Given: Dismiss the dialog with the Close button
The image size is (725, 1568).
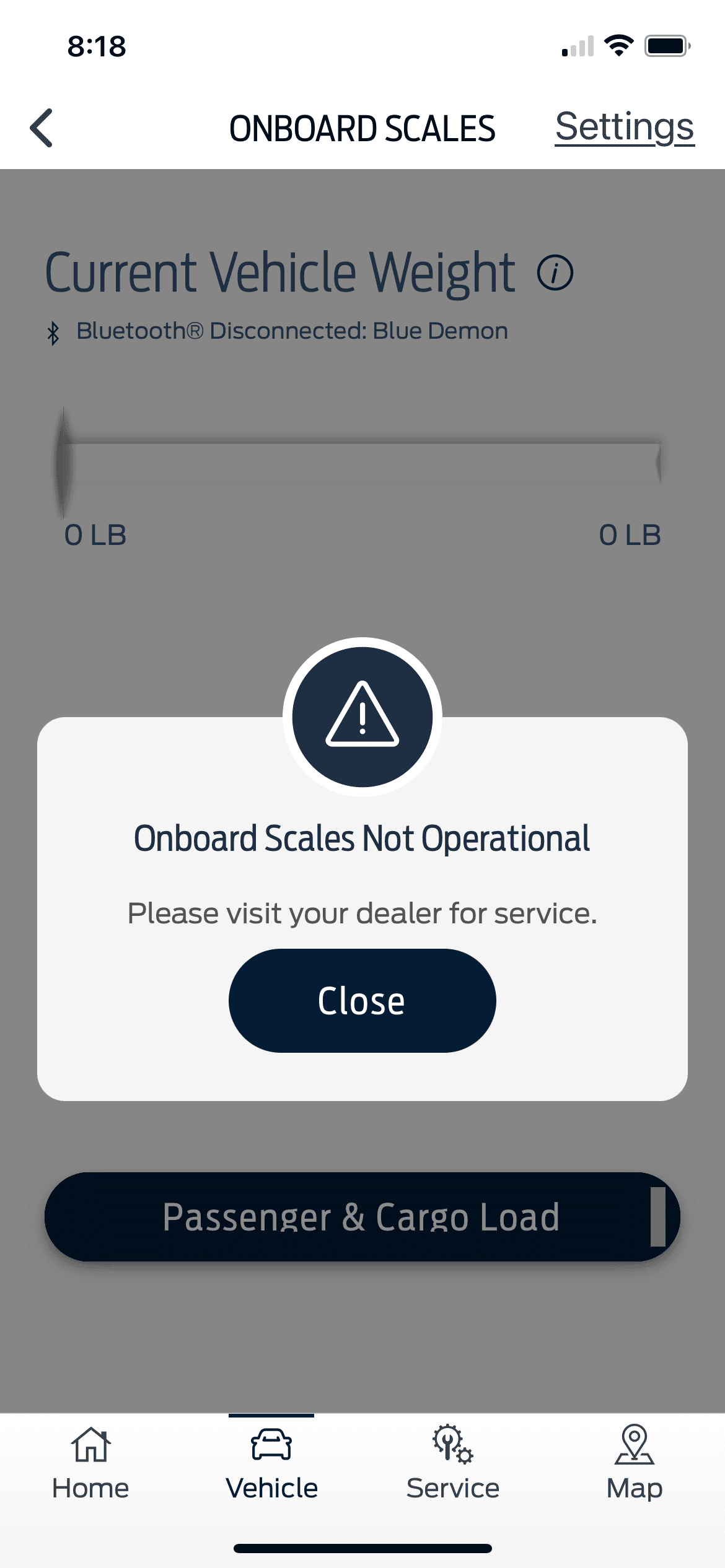Looking at the screenshot, I should tap(362, 1000).
